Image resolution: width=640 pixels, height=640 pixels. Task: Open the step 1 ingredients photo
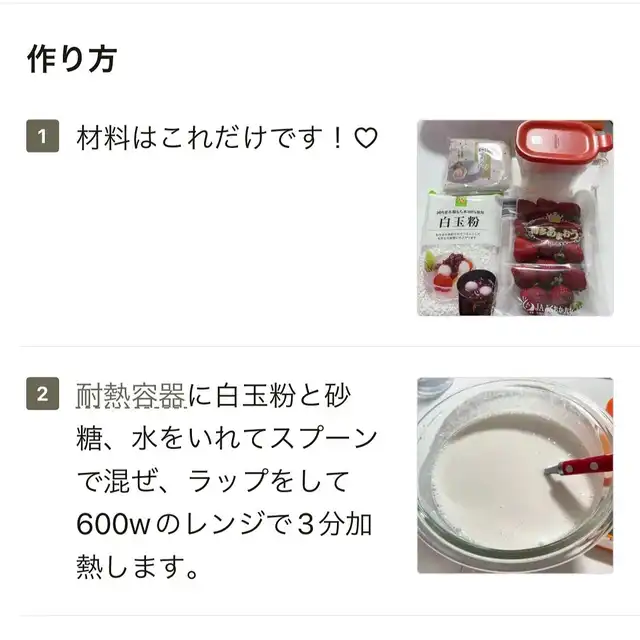(x=515, y=218)
